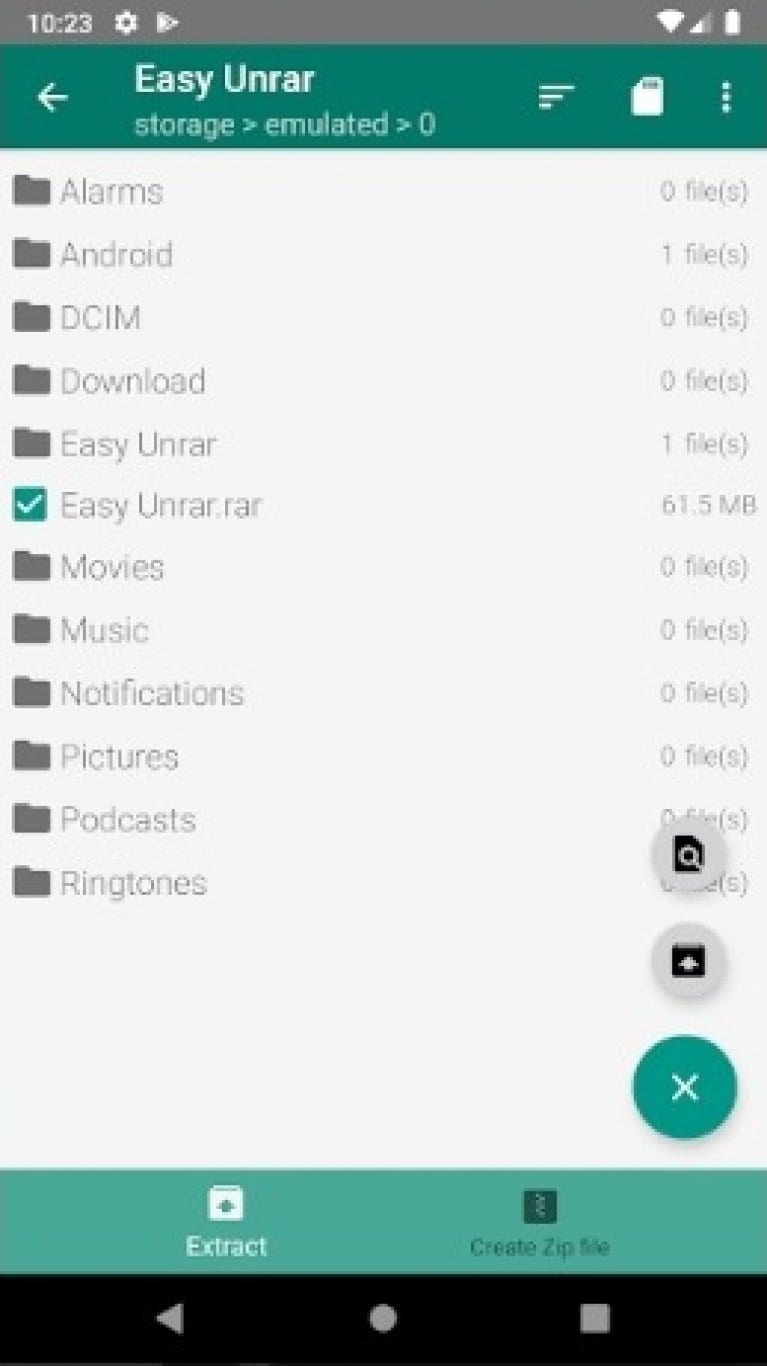The width and height of the screenshot is (767, 1366).
Task: Tap the Easy Unrar title text
Action: [x=225, y=78]
